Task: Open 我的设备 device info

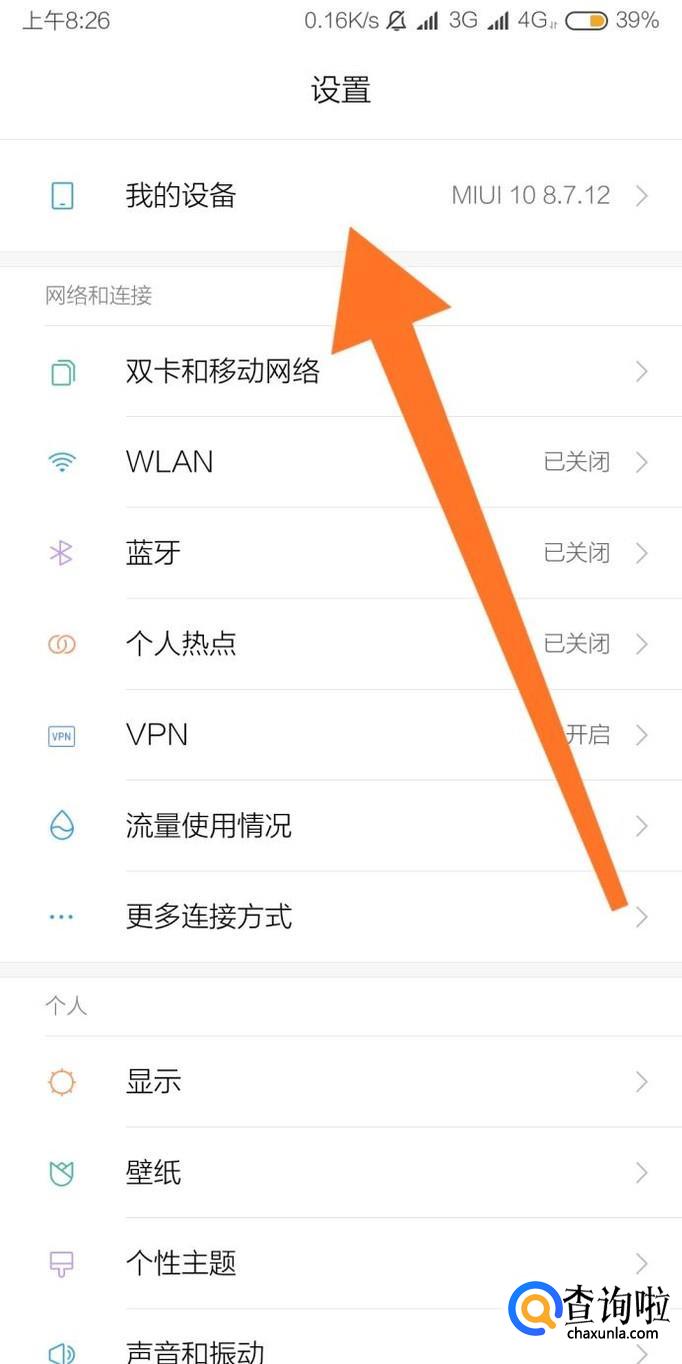Action: pos(341,195)
